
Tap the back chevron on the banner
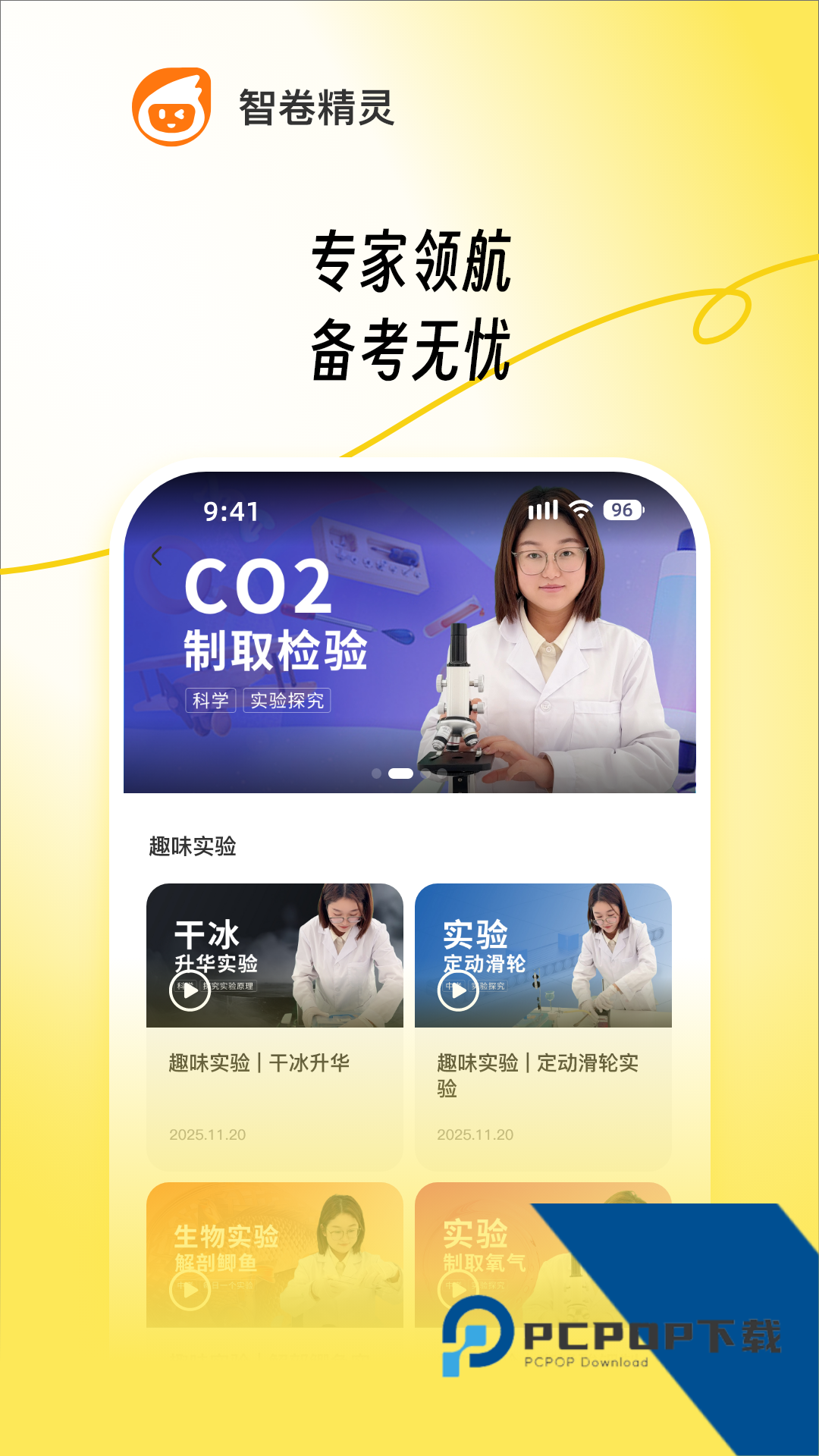(158, 556)
